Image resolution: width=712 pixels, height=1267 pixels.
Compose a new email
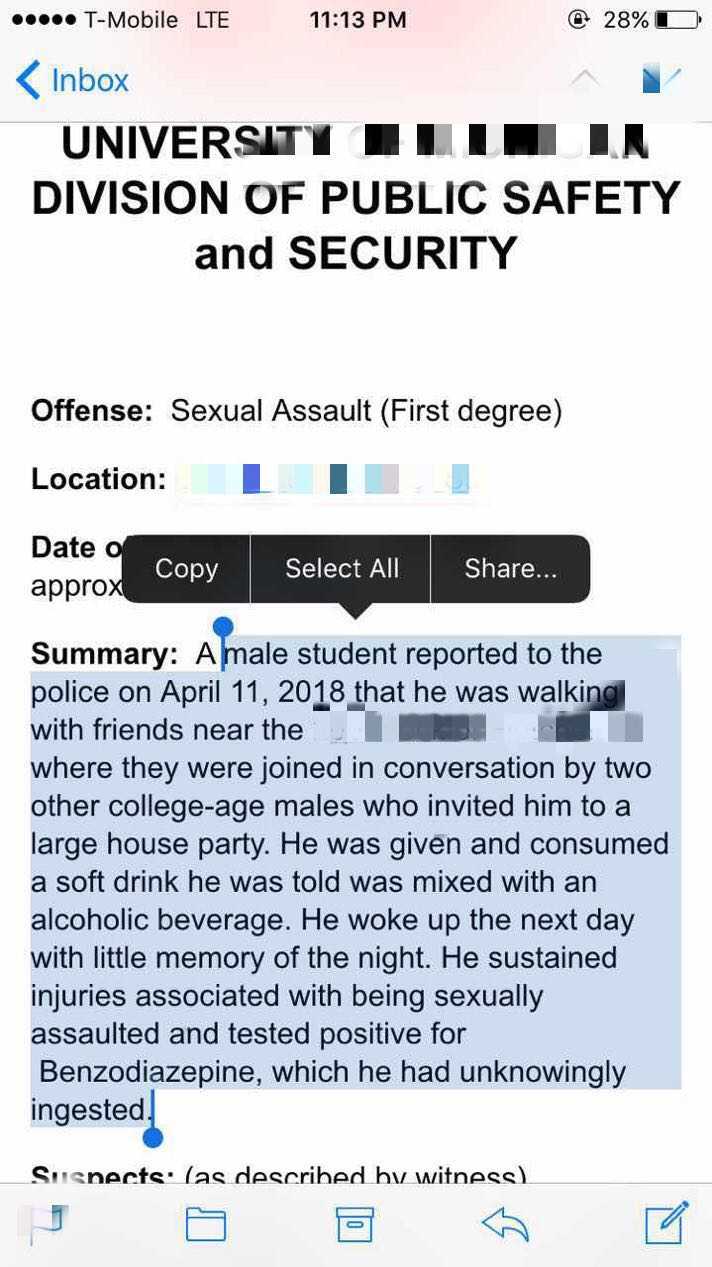665,1222
